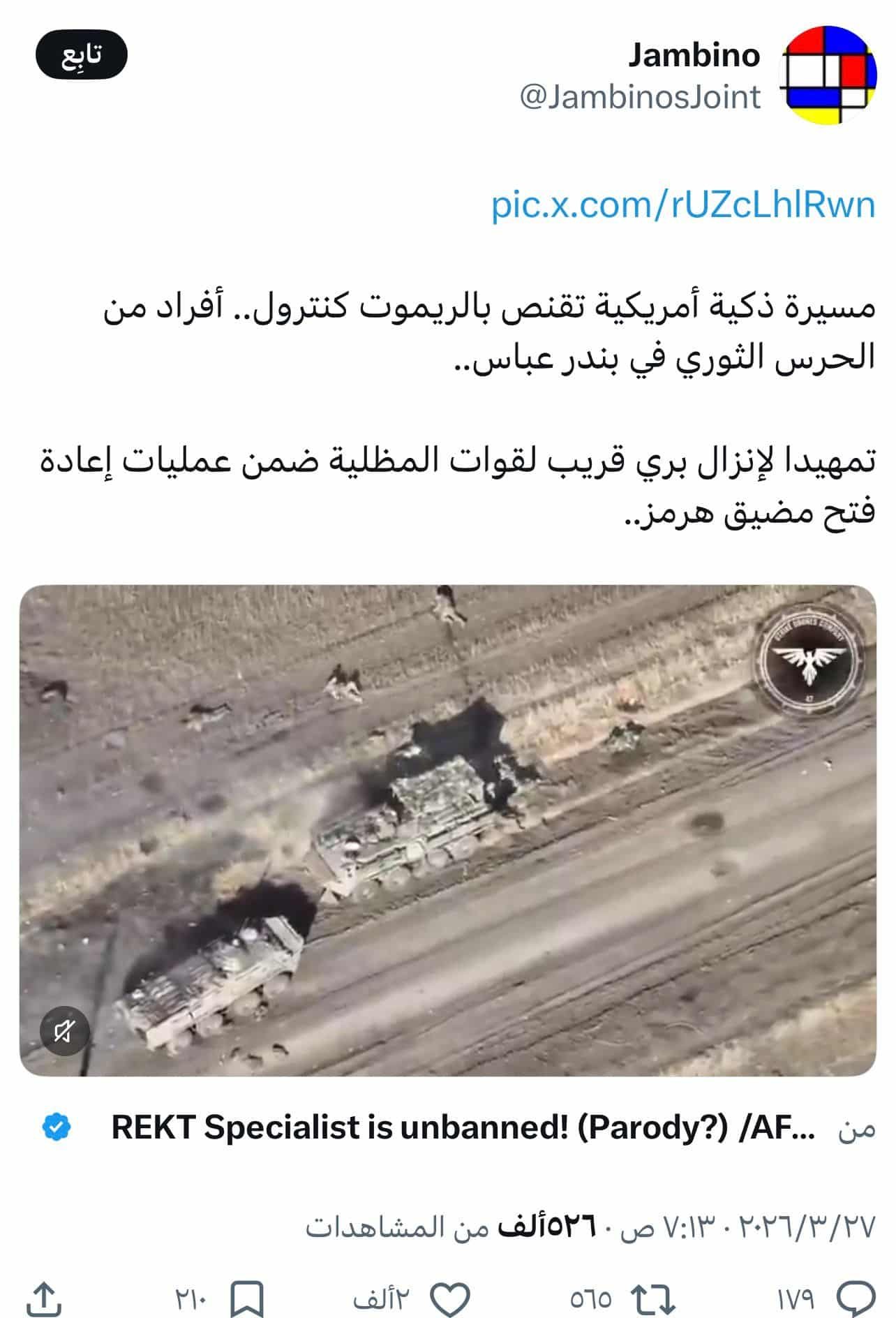This screenshot has height=1318, width=896.
Task: Bookmark this post
Action: [x=247, y=1297]
